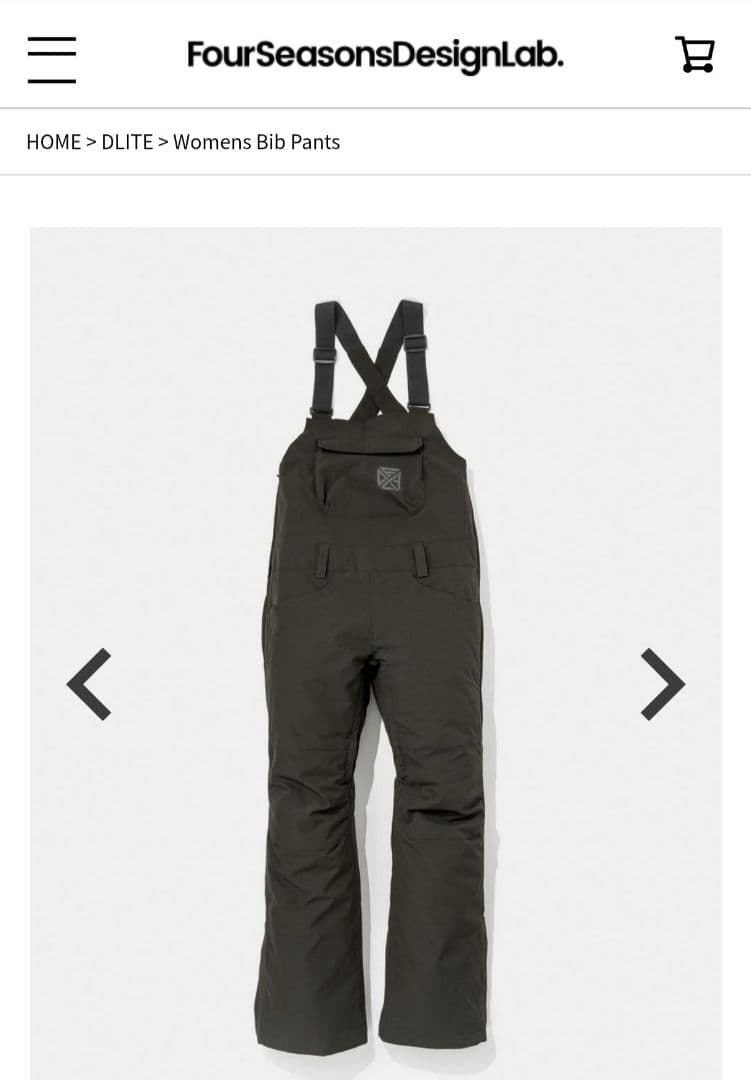
Task: Open the DLITE breadcrumb link
Action: [127, 142]
